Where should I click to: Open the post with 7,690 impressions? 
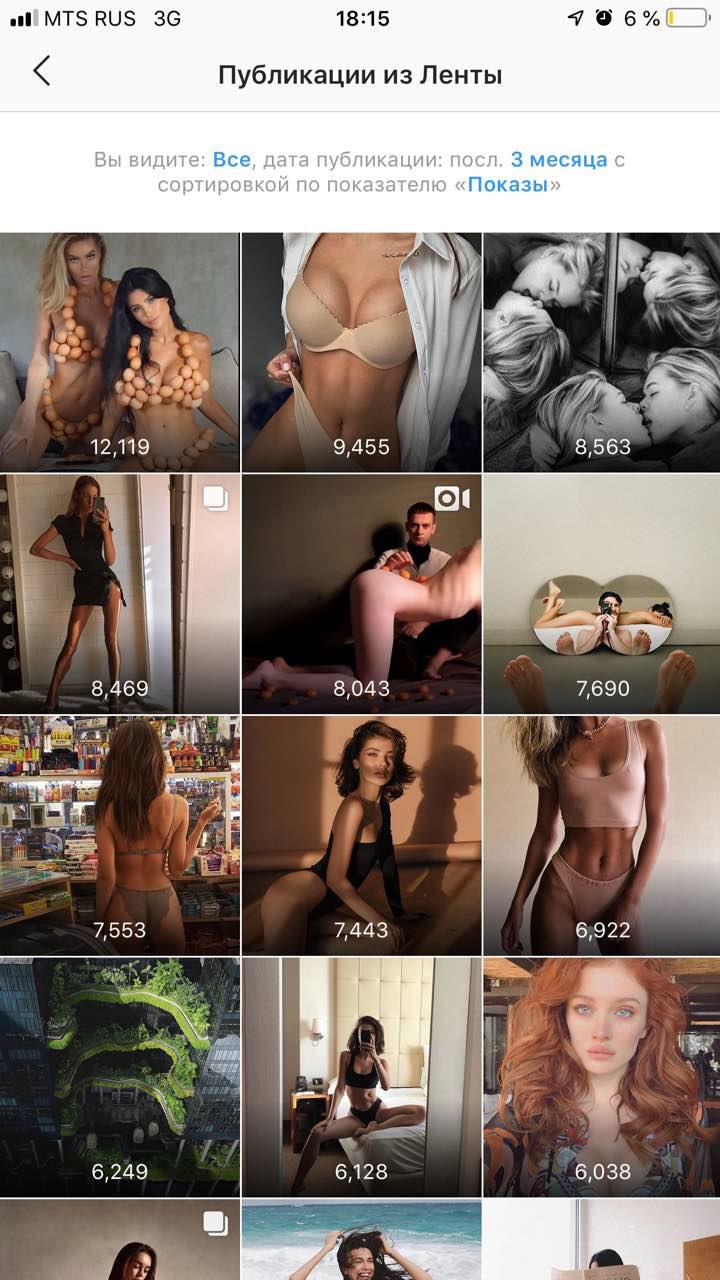(602, 594)
